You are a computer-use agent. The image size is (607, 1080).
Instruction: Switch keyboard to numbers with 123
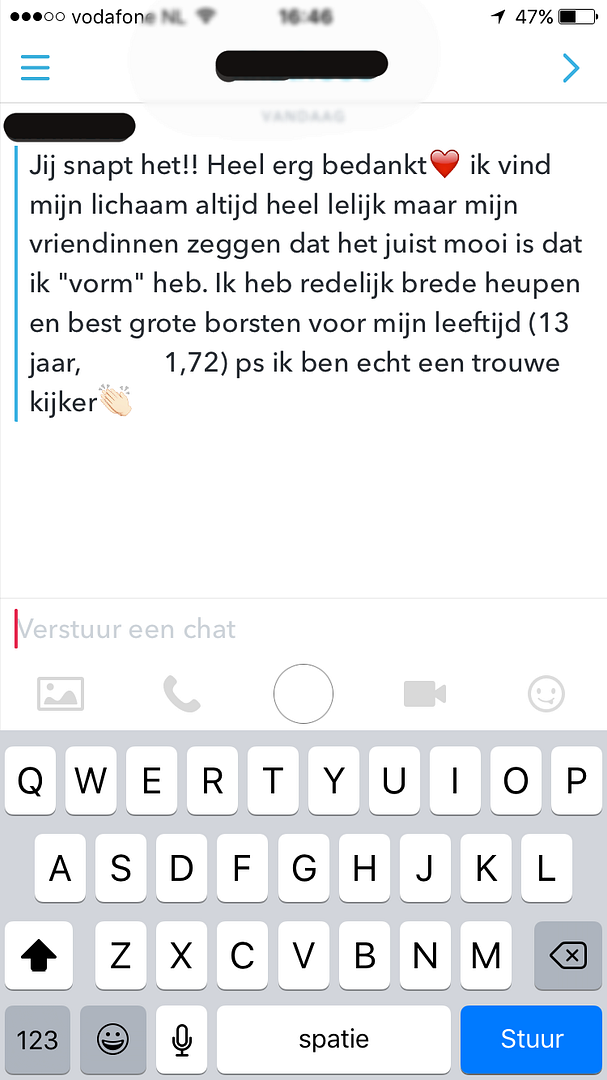38,1039
